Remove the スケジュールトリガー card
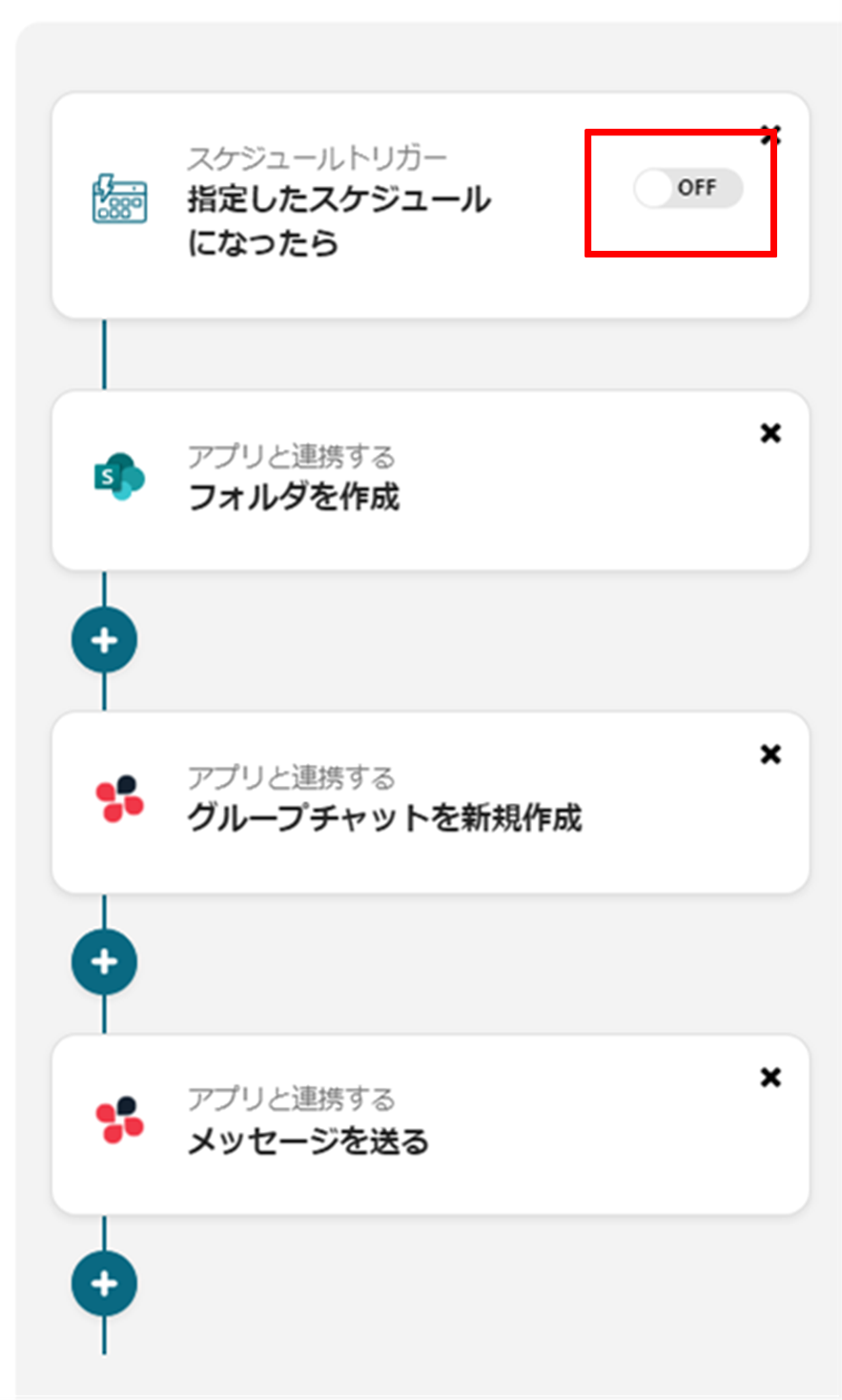Screen dimensions: 842x1400 pyautogui.click(x=770, y=134)
